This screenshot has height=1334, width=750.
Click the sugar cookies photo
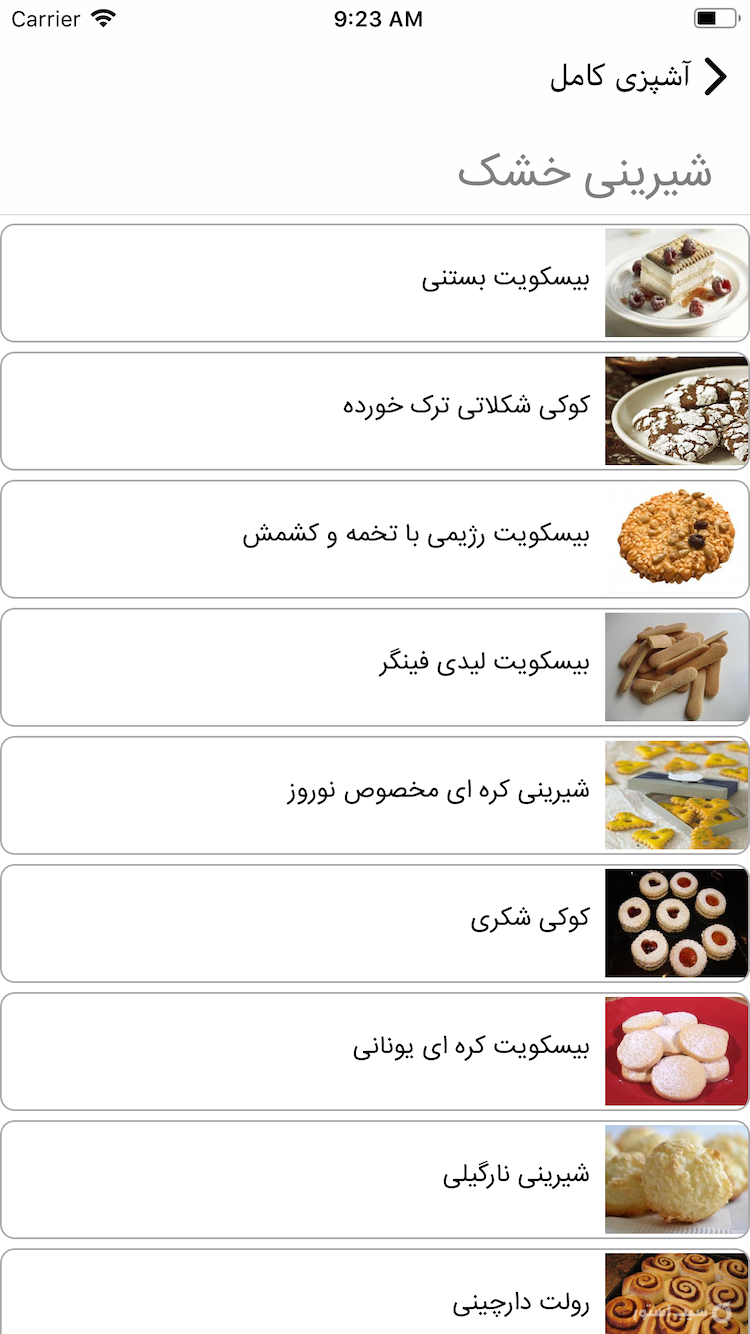pyautogui.click(x=675, y=923)
